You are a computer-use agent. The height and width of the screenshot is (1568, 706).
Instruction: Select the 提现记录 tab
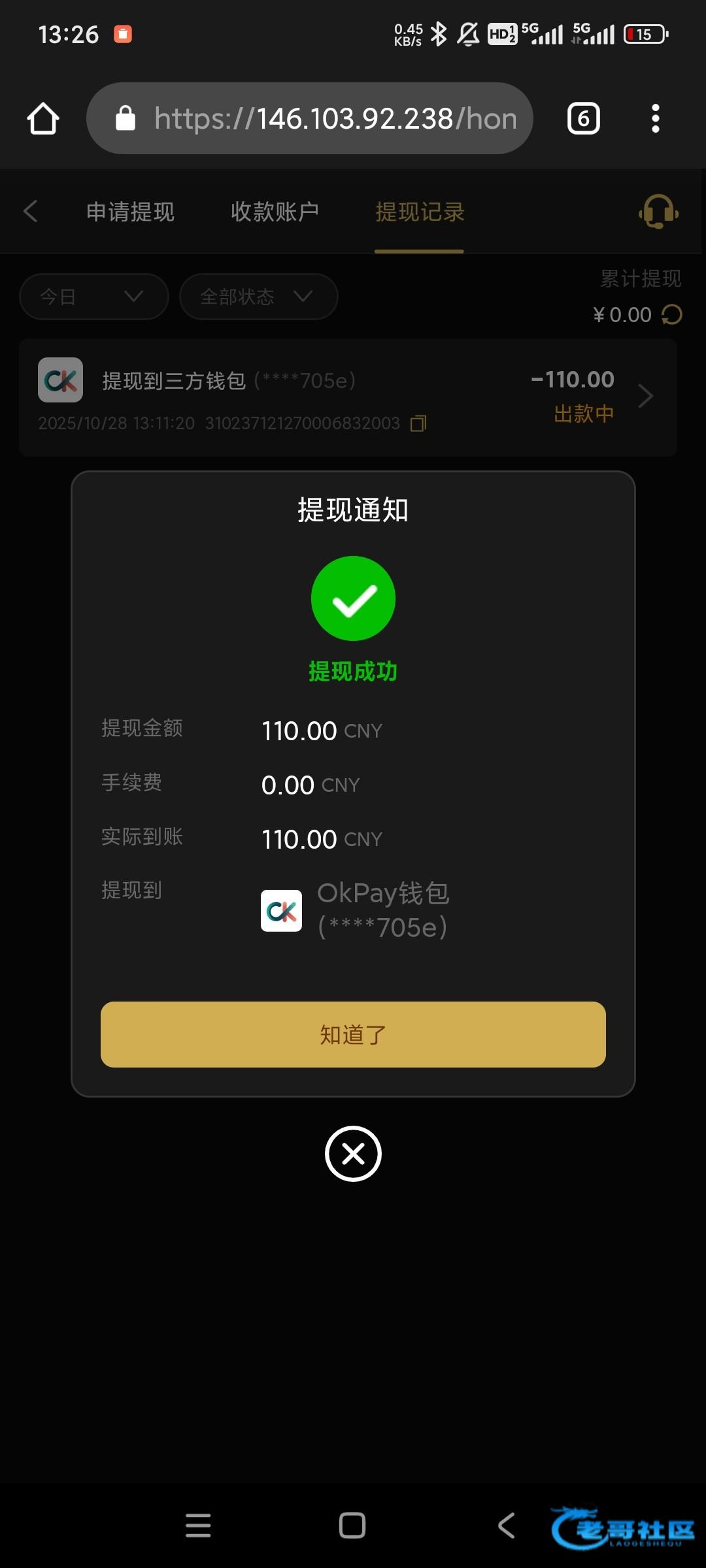(x=420, y=212)
